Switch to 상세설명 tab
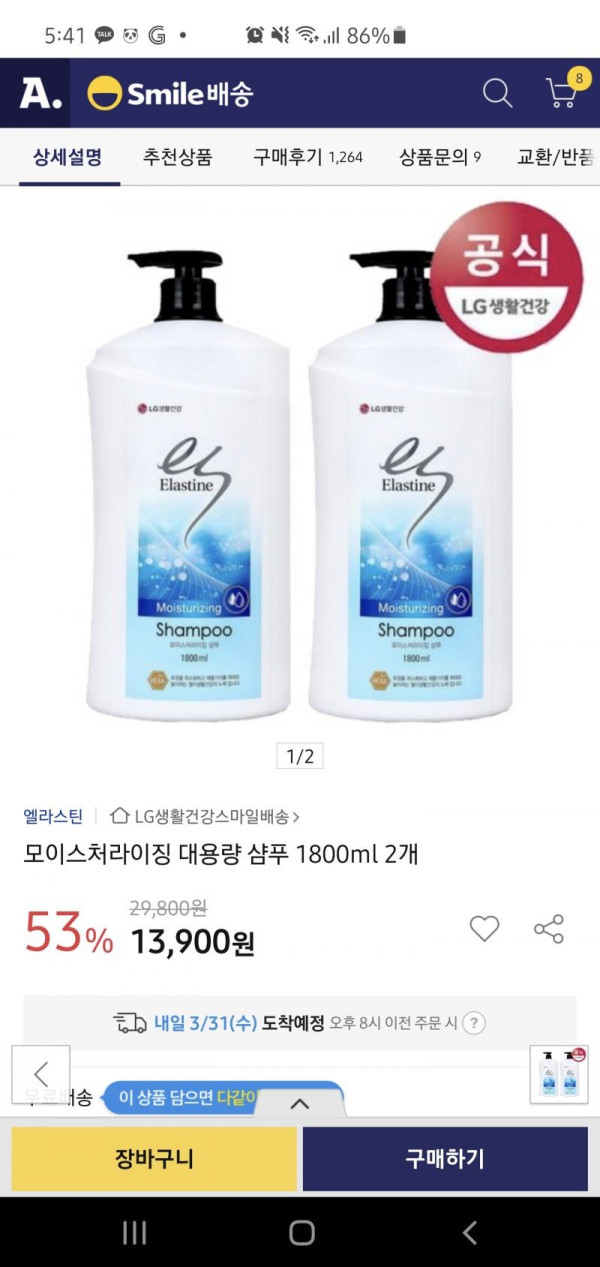 point(67,157)
